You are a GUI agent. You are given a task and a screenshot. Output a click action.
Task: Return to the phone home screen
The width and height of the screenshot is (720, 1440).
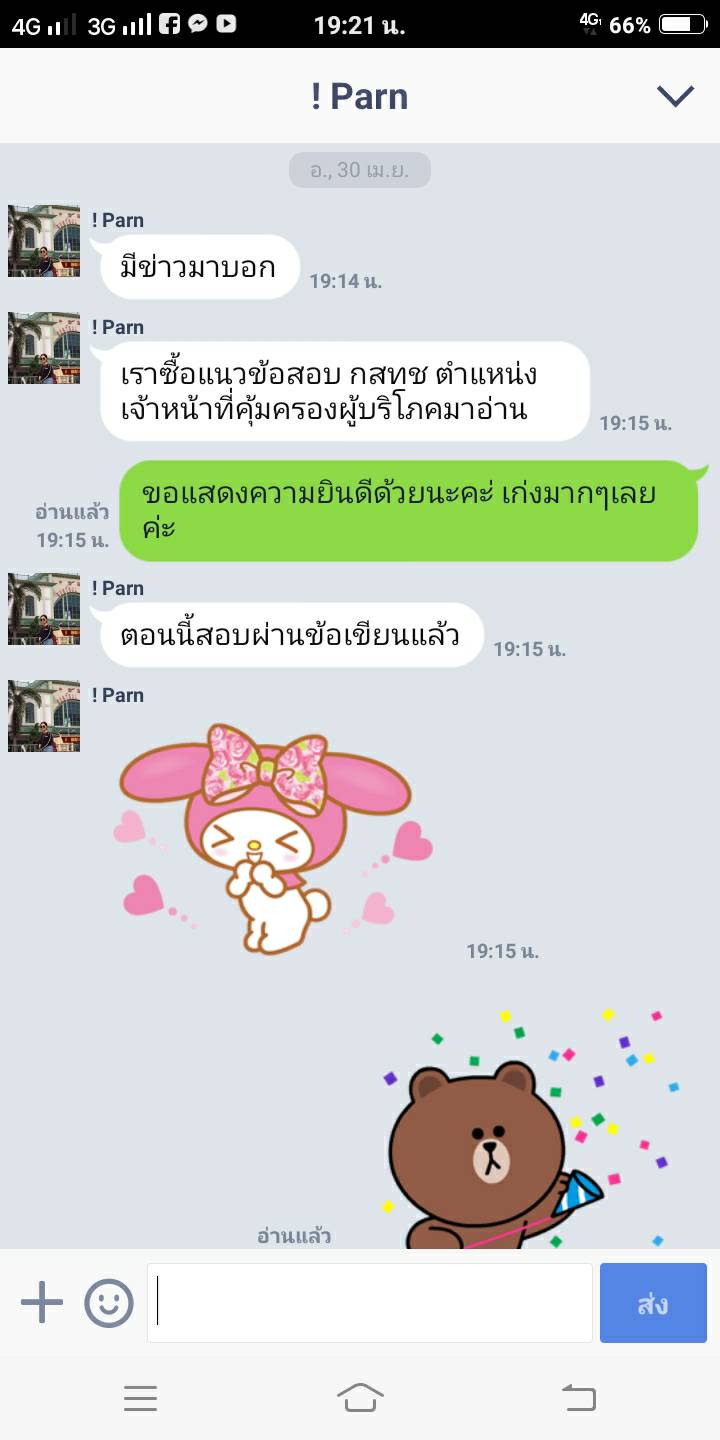tap(360, 1397)
